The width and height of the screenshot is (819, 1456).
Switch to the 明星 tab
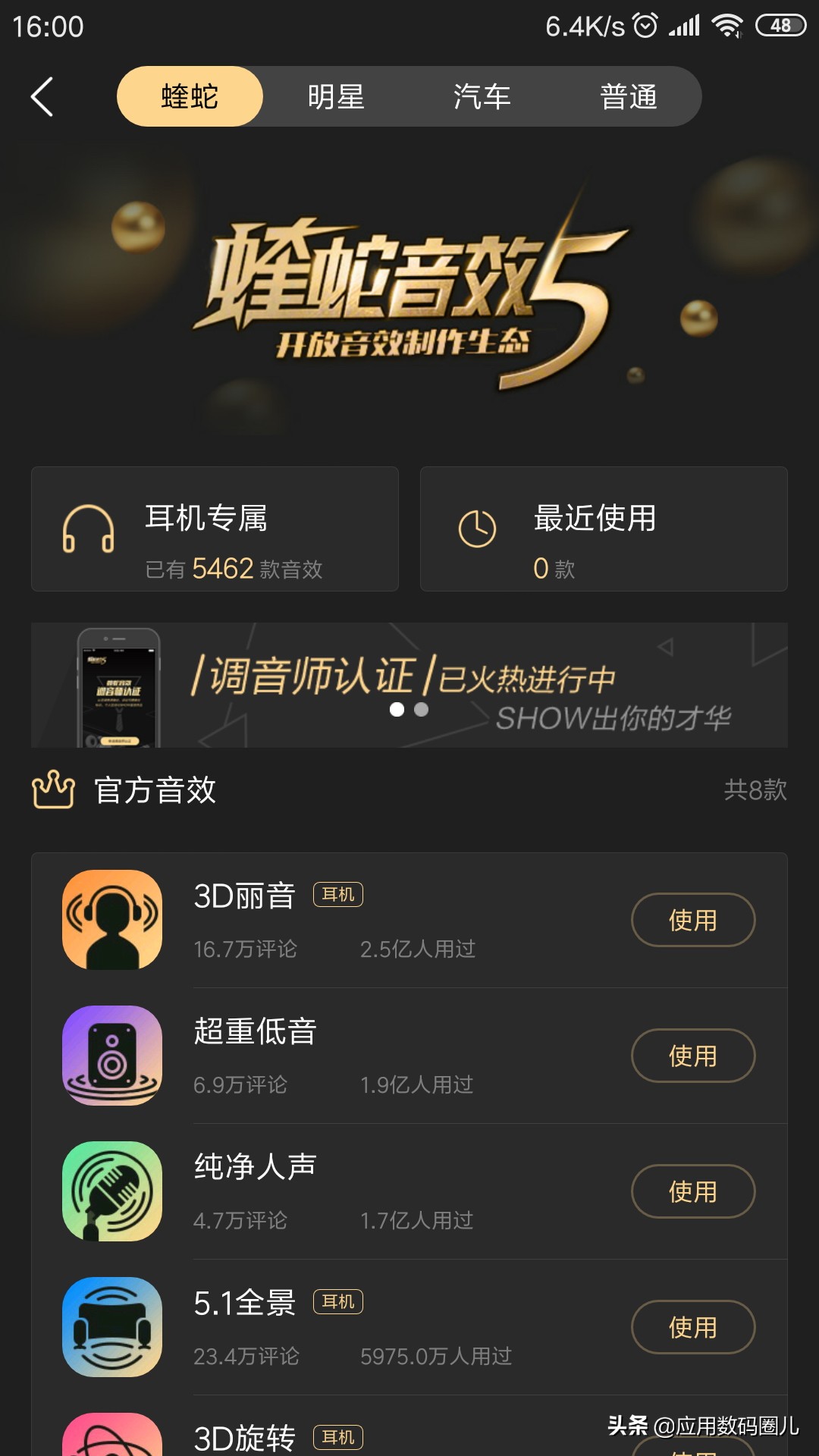(336, 96)
